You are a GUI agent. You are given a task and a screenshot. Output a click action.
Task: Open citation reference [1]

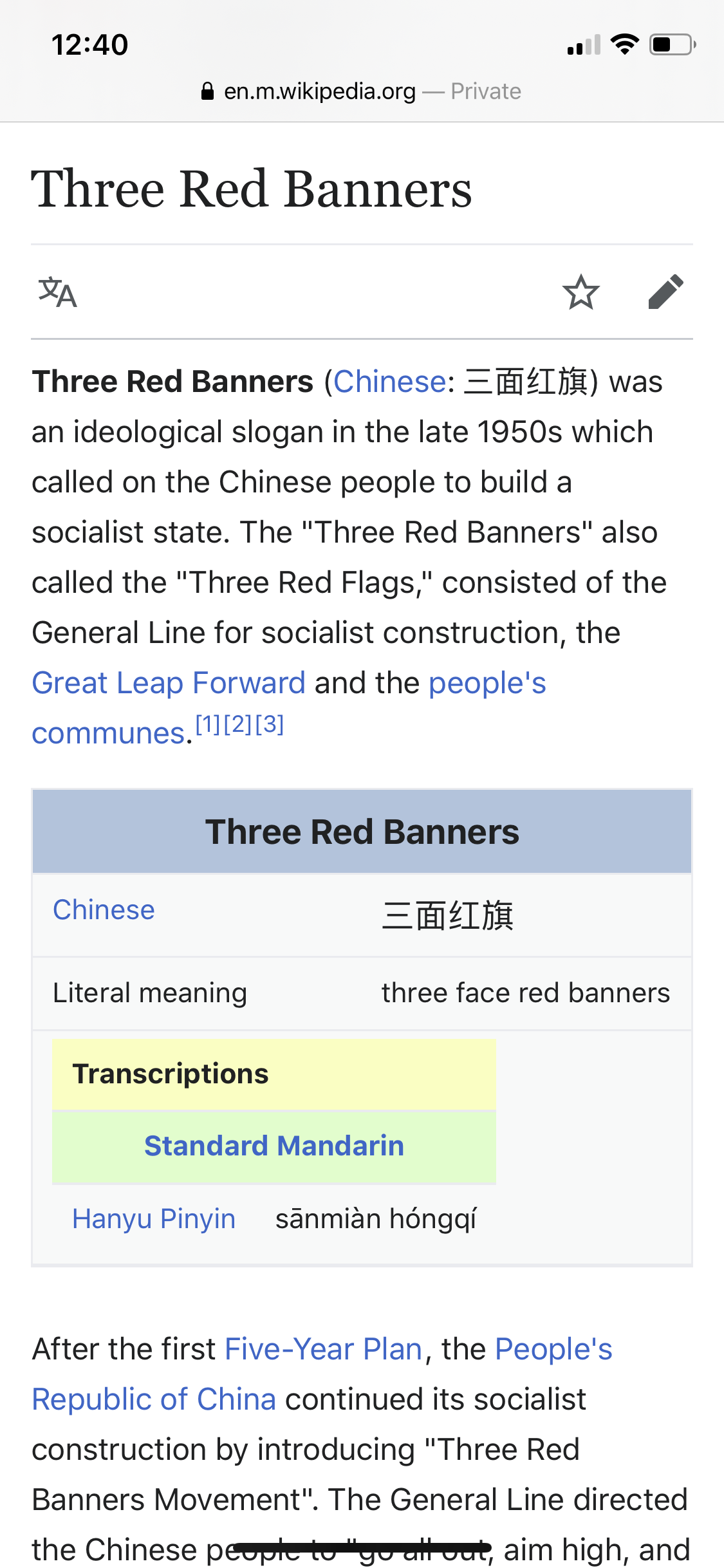pyautogui.click(x=208, y=725)
